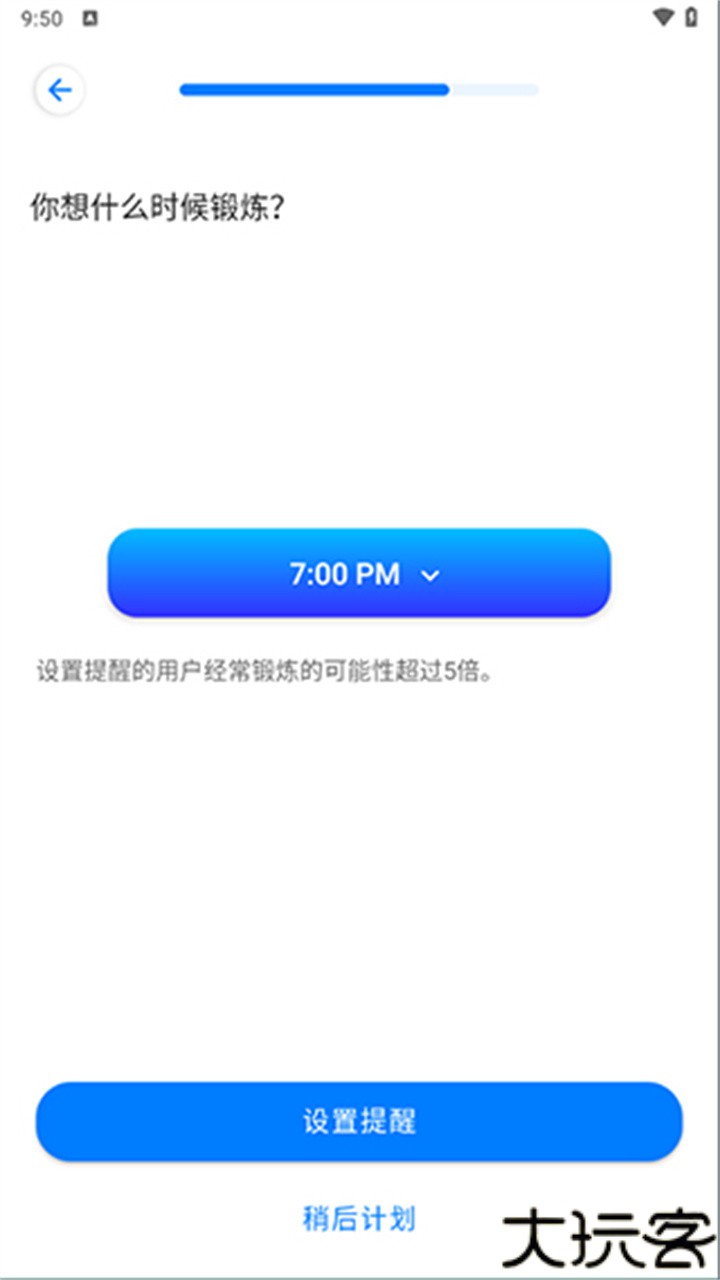Confirm the workout reminder setting
This screenshot has height=1280, width=720.
(358, 1121)
